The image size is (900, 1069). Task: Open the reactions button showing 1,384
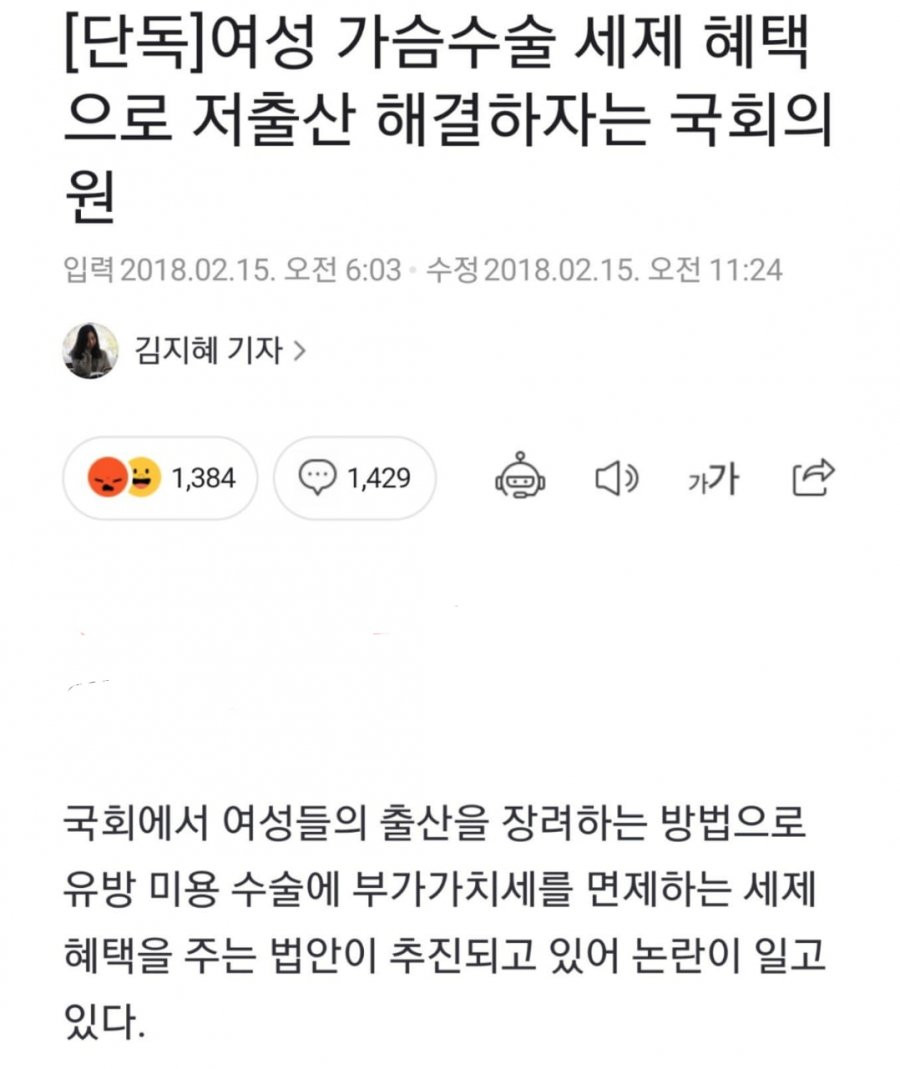tap(160, 479)
